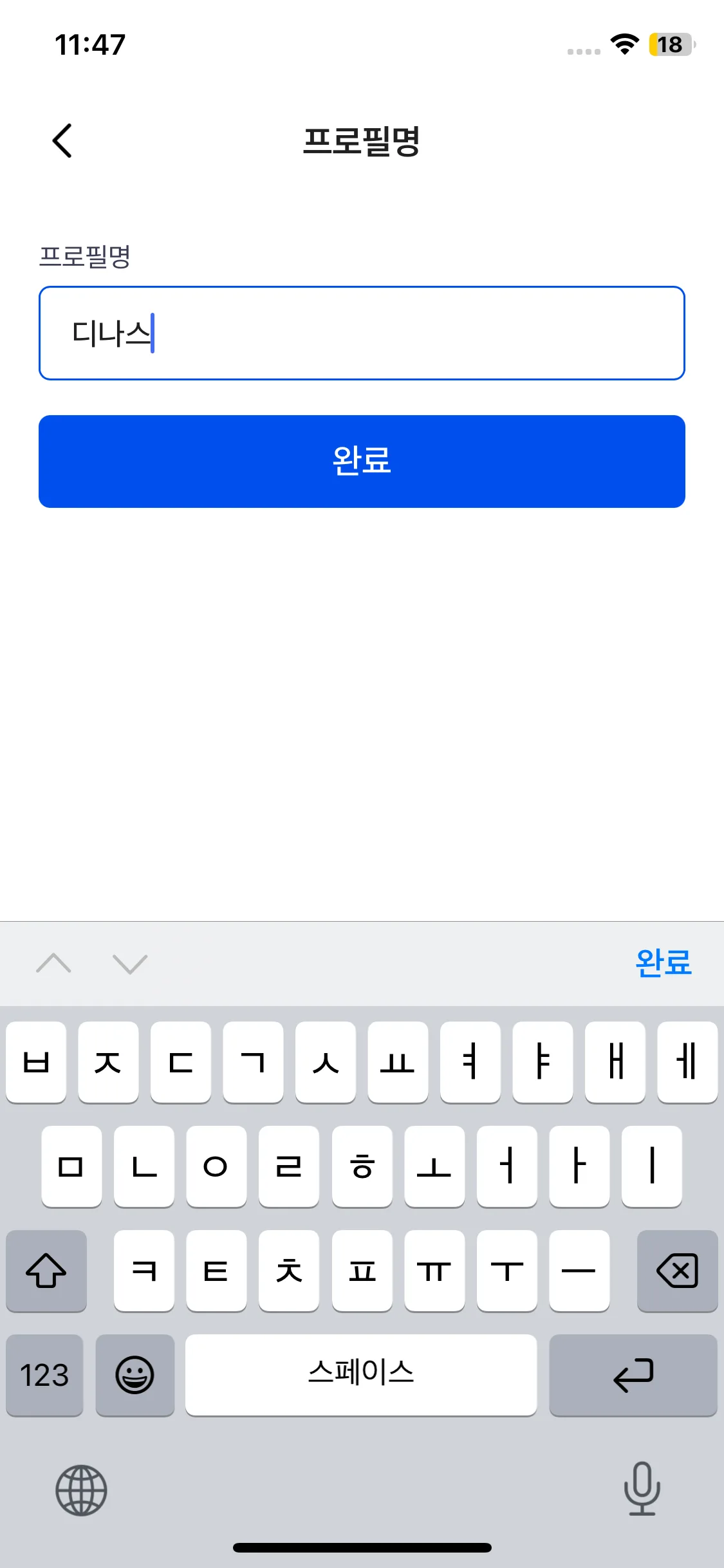Hit the backspace key
The width and height of the screenshot is (724, 1568).
pos(677,1271)
